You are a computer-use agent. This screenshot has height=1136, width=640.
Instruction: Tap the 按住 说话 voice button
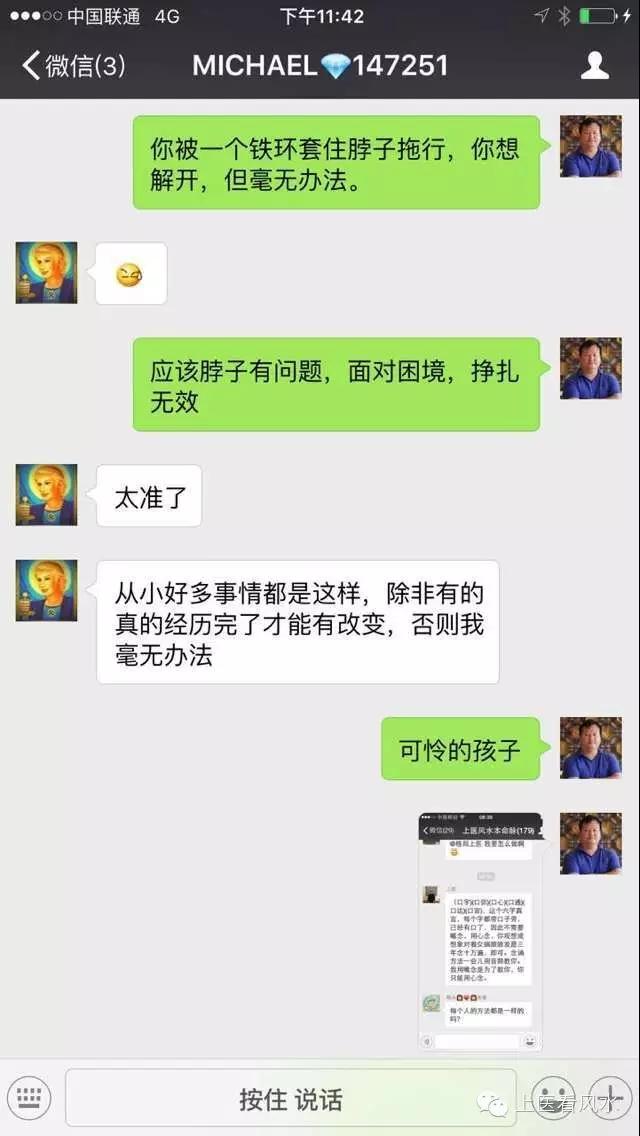290,1099
